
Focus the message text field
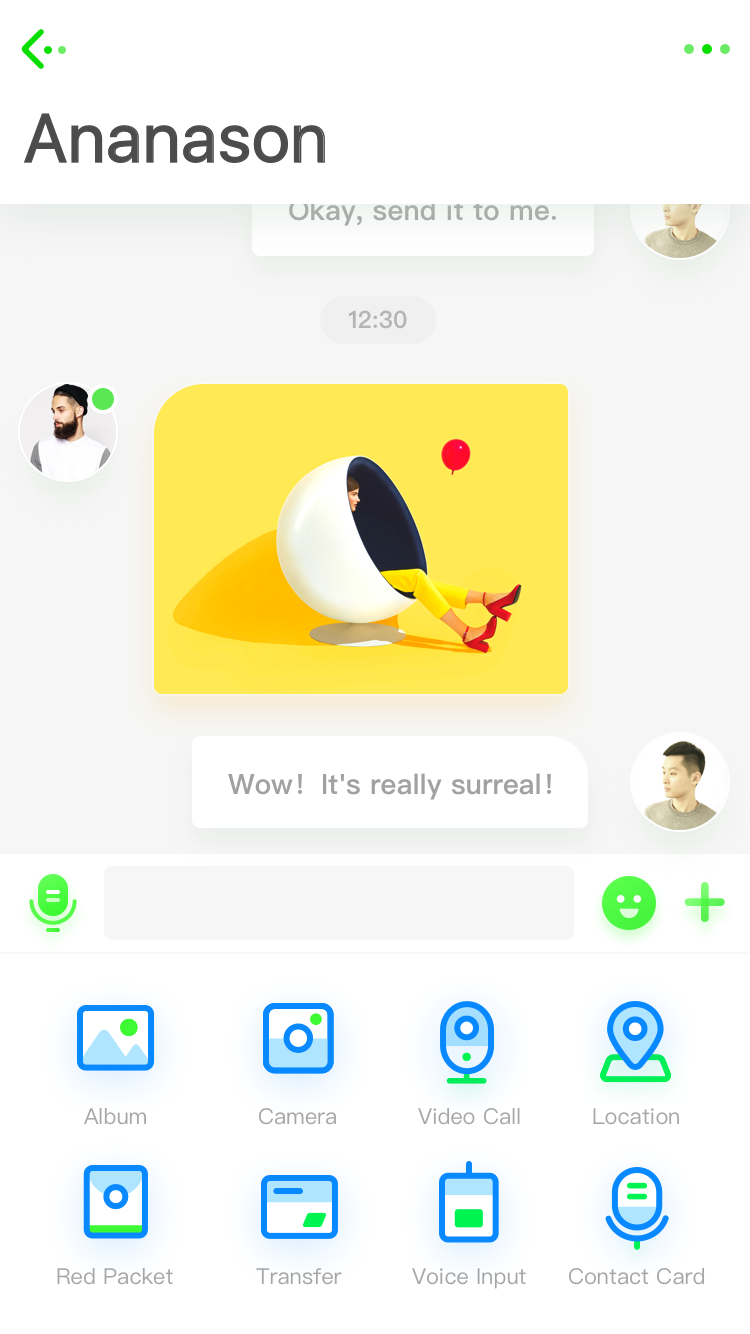pyautogui.click(x=339, y=903)
